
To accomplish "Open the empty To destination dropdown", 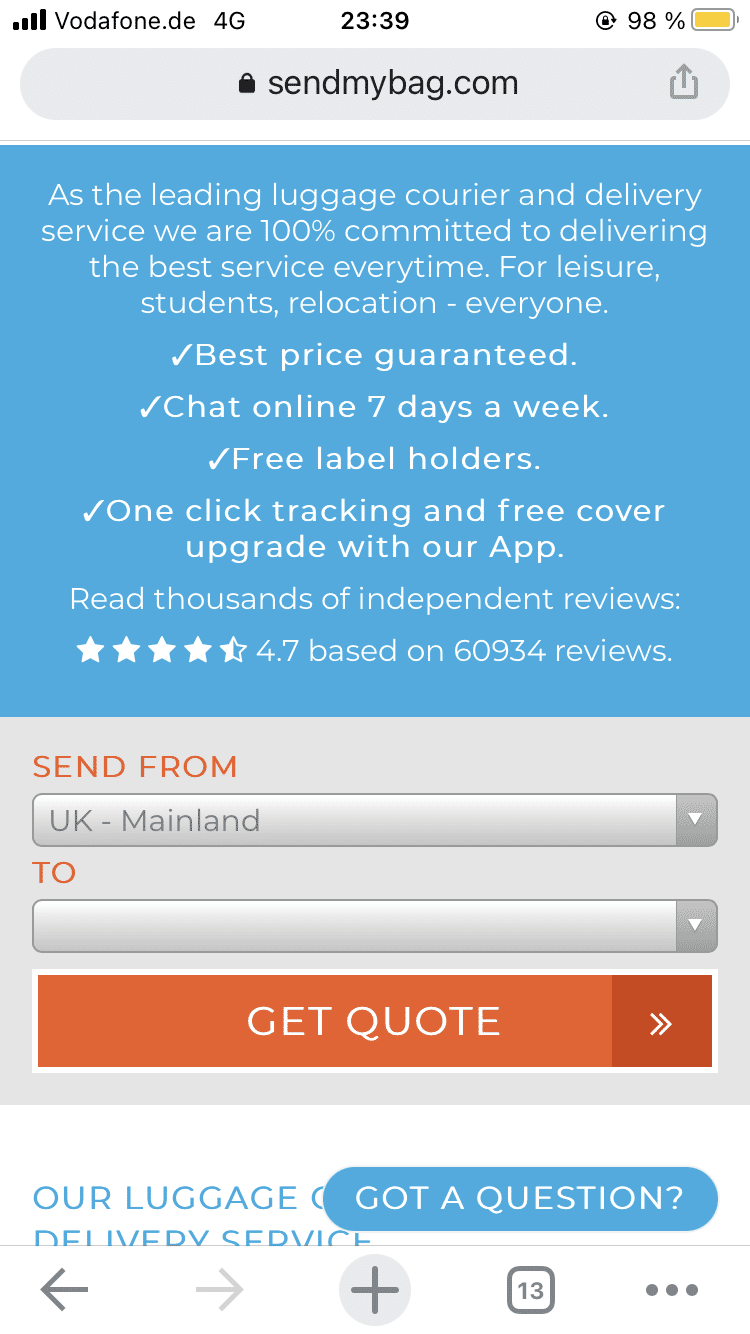I will [x=375, y=926].
